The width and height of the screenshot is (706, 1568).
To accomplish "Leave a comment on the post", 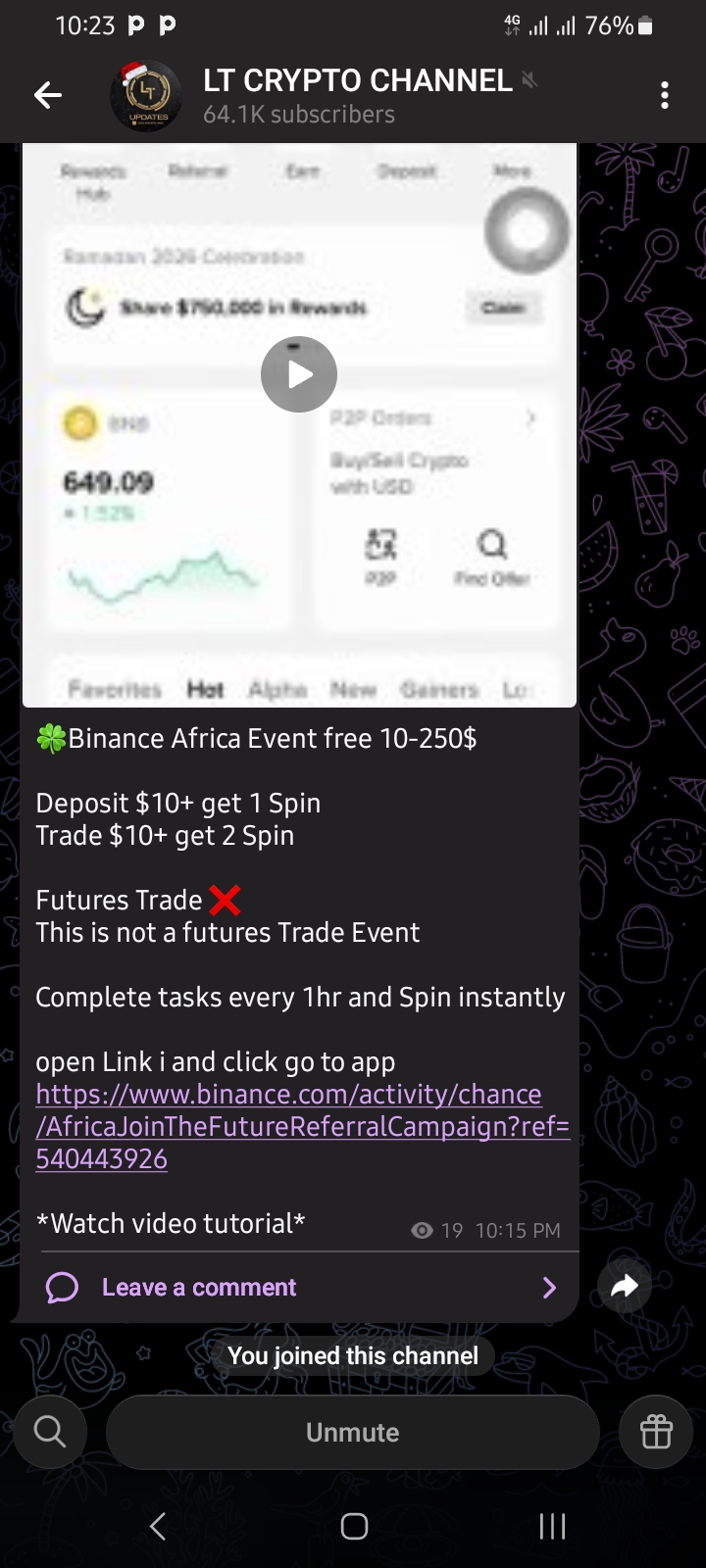I will (199, 1287).
